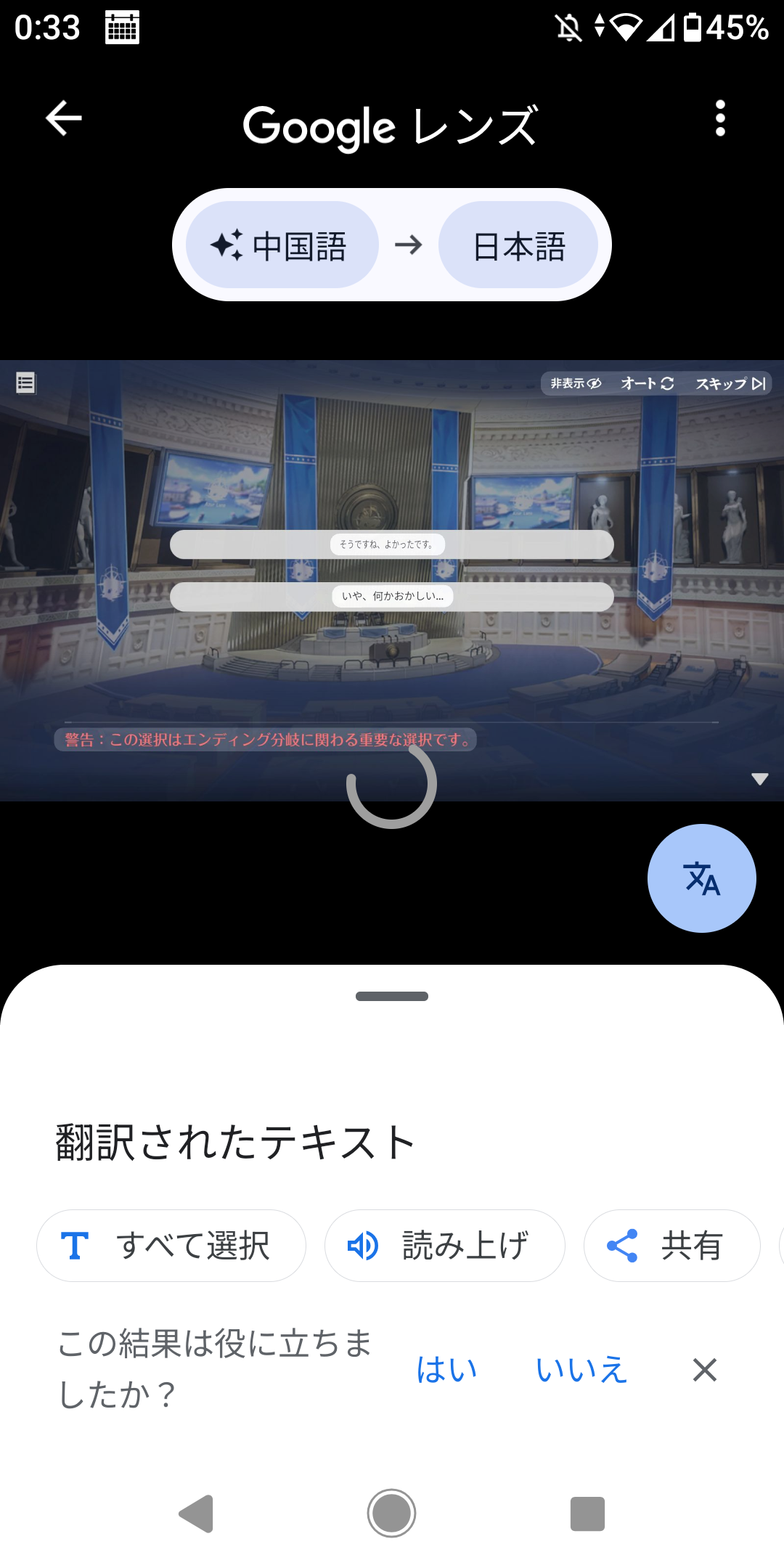Share the translated text via 共有

click(x=671, y=1246)
